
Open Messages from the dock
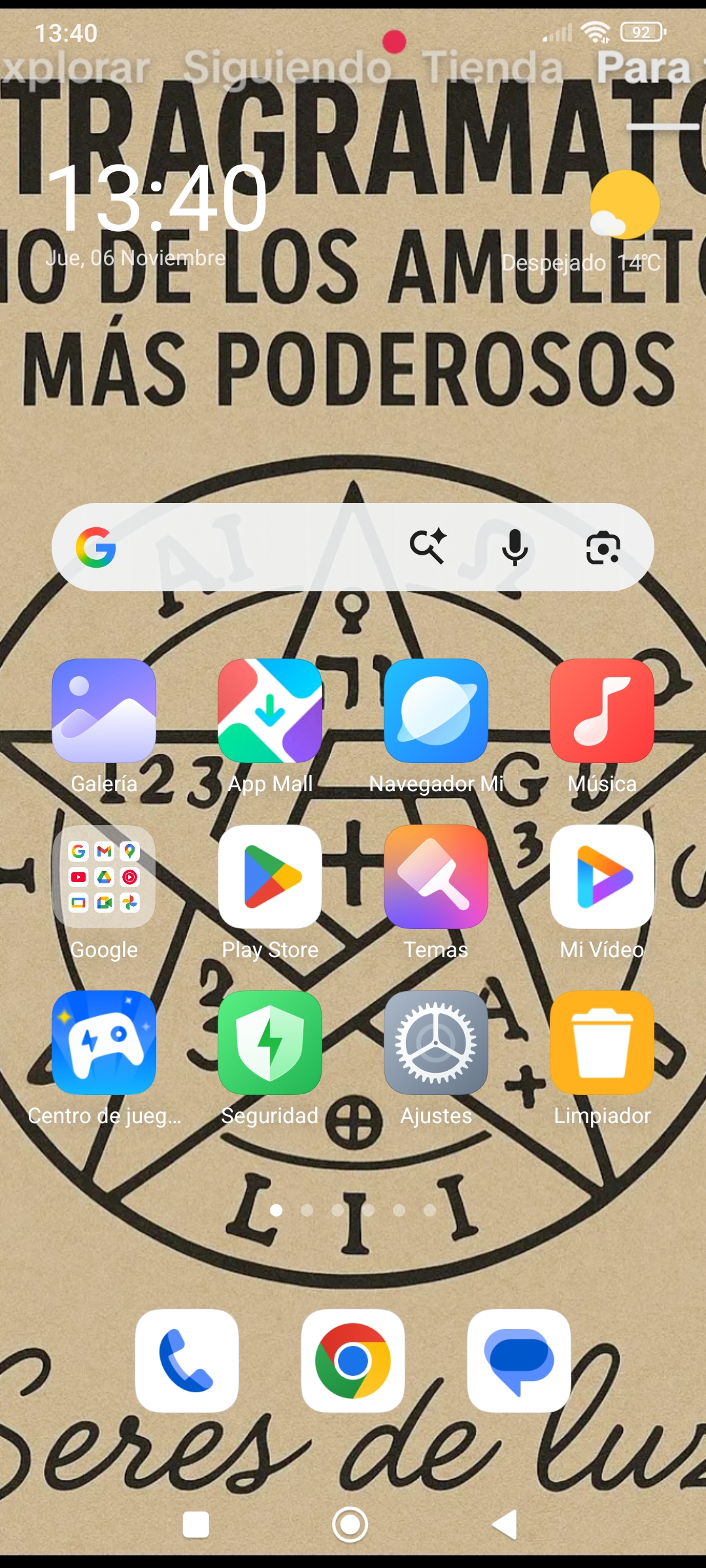519,1360
